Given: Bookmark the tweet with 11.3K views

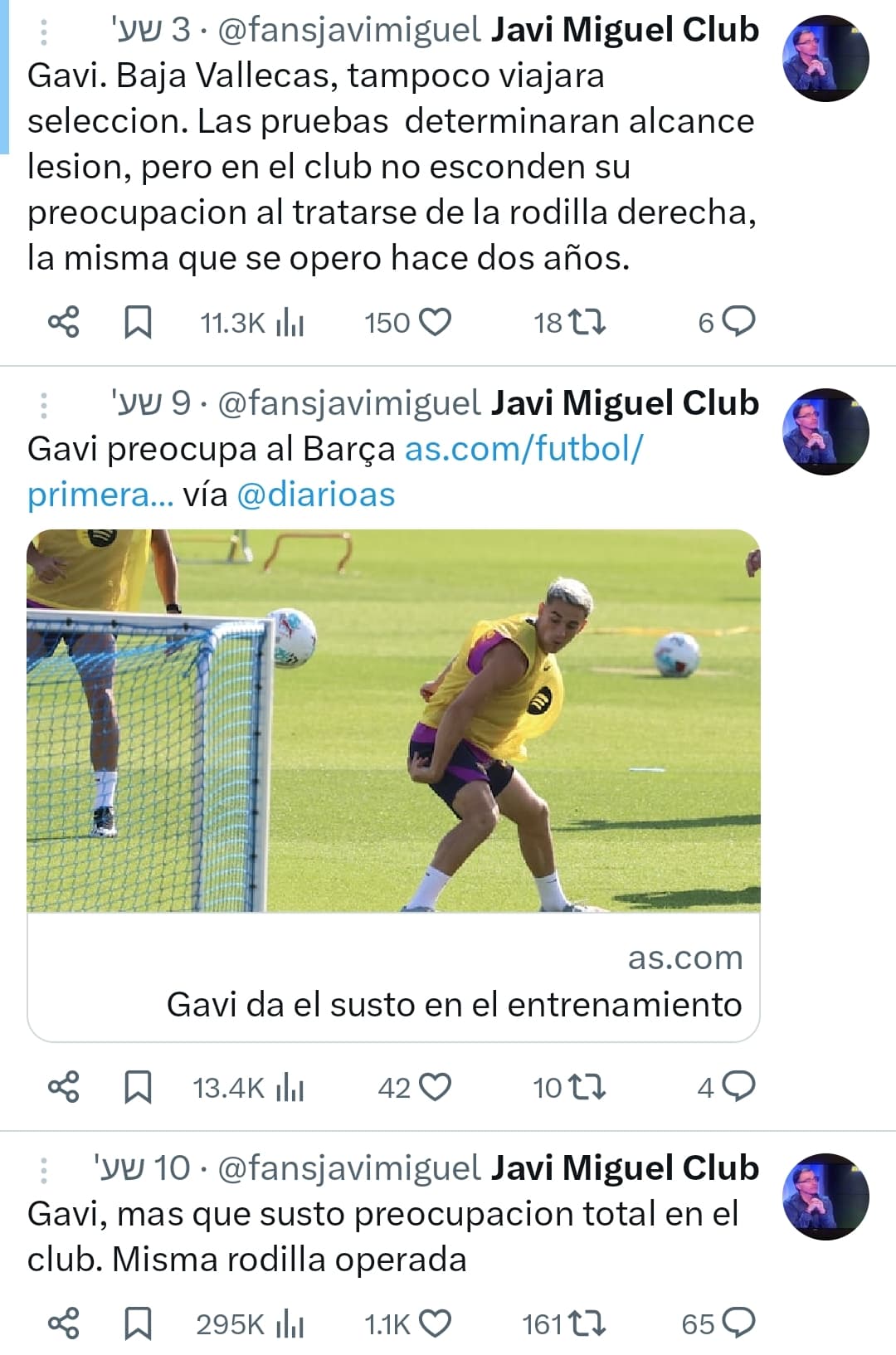Looking at the screenshot, I should click(x=138, y=322).
